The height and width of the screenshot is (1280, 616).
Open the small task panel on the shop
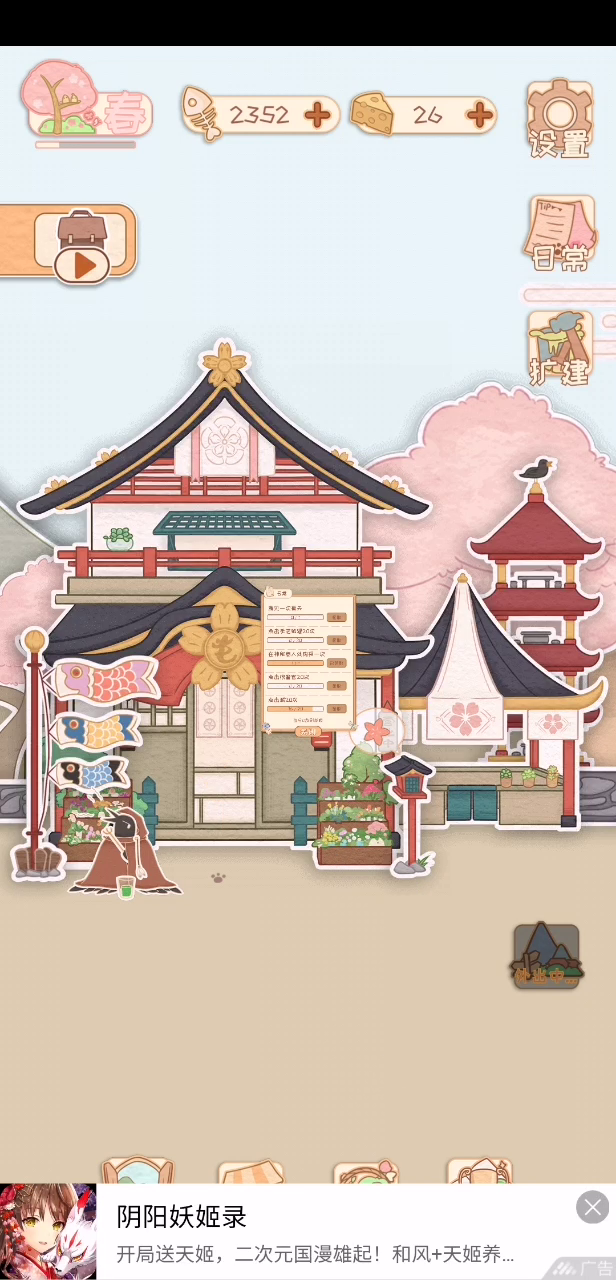coord(309,664)
